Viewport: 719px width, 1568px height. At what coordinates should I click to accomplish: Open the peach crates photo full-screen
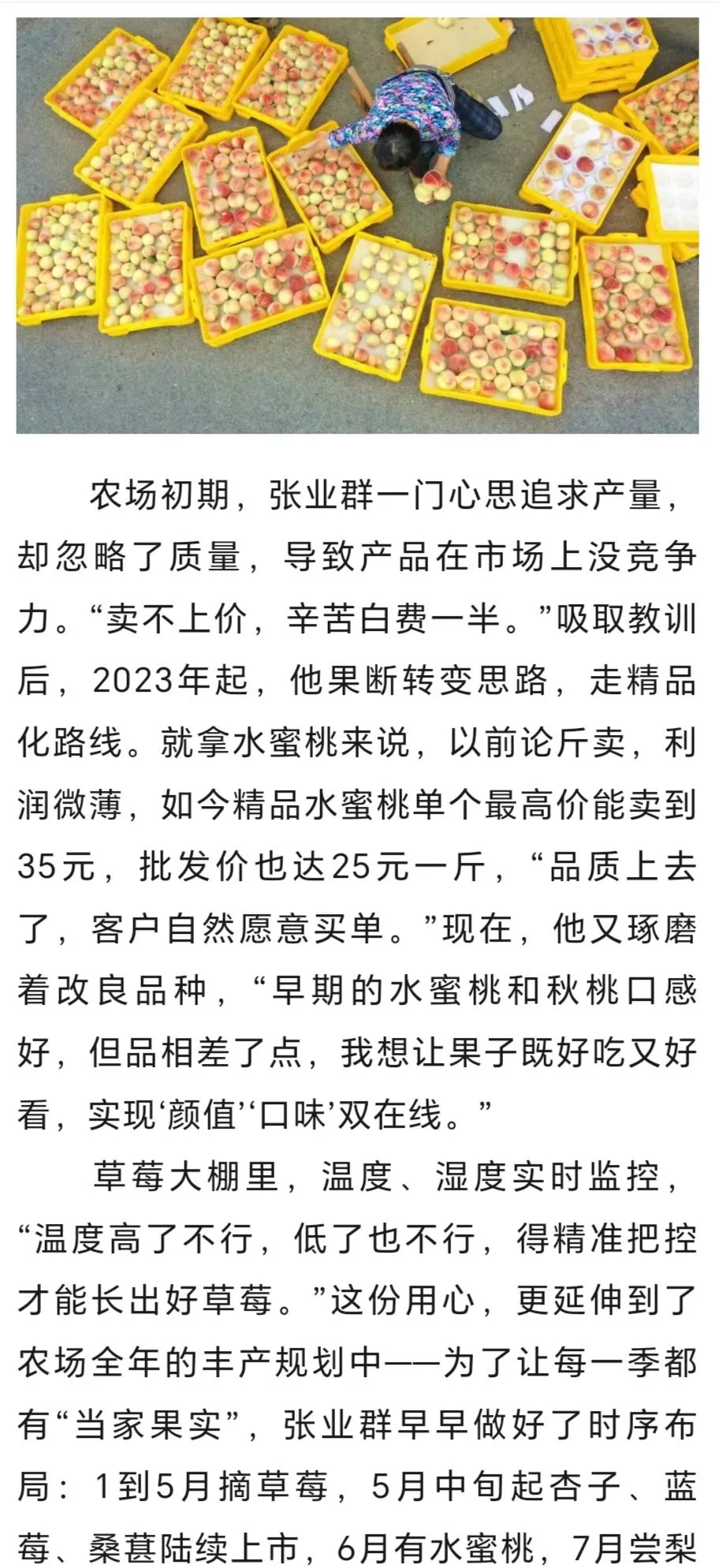tap(357, 225)
